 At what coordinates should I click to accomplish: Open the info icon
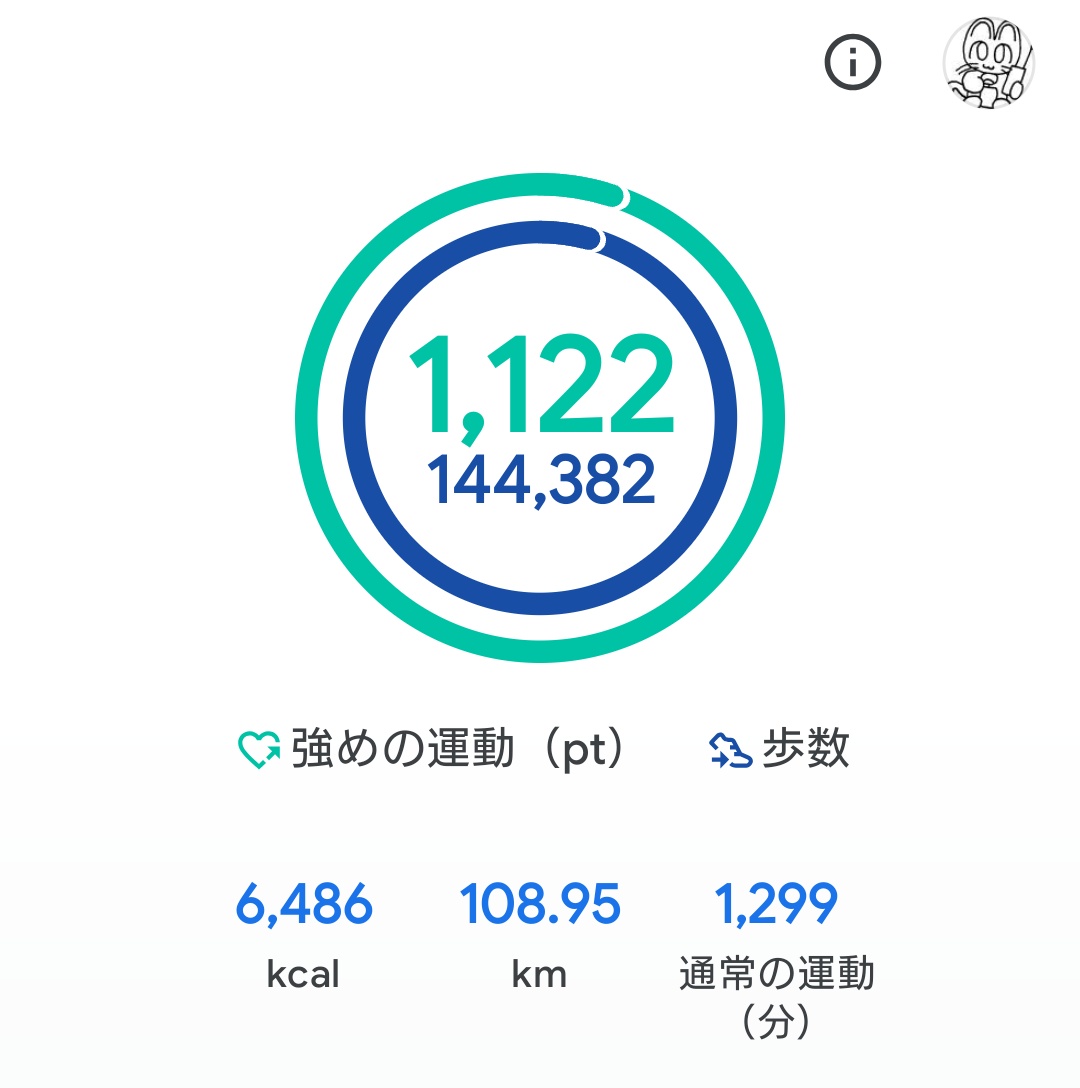point(852,64)
